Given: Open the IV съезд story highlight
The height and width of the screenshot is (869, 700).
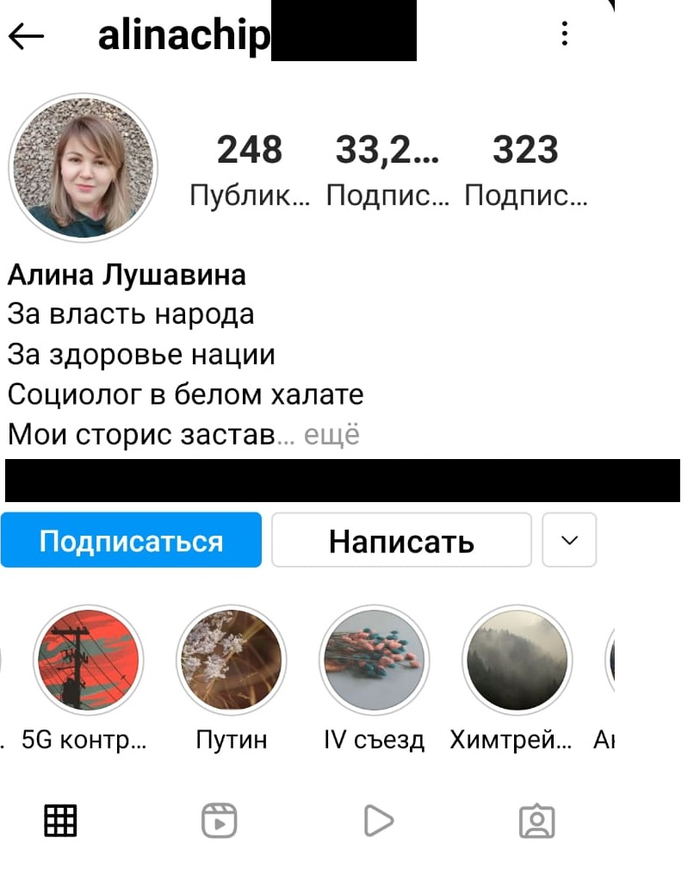Looking at the screenshot, I should 374,661.
